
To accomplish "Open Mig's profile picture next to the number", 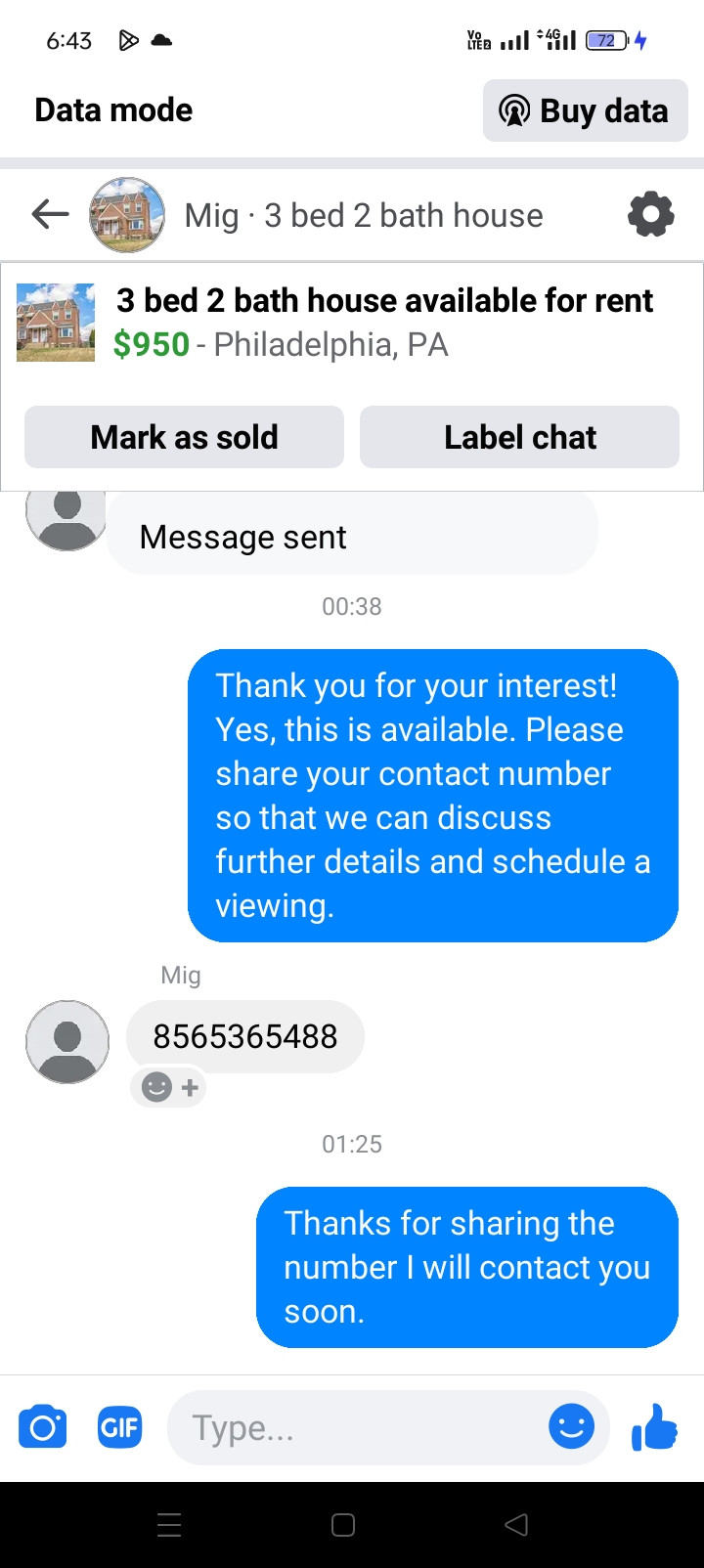I will pyautogui.click(x=67, y=1041).
